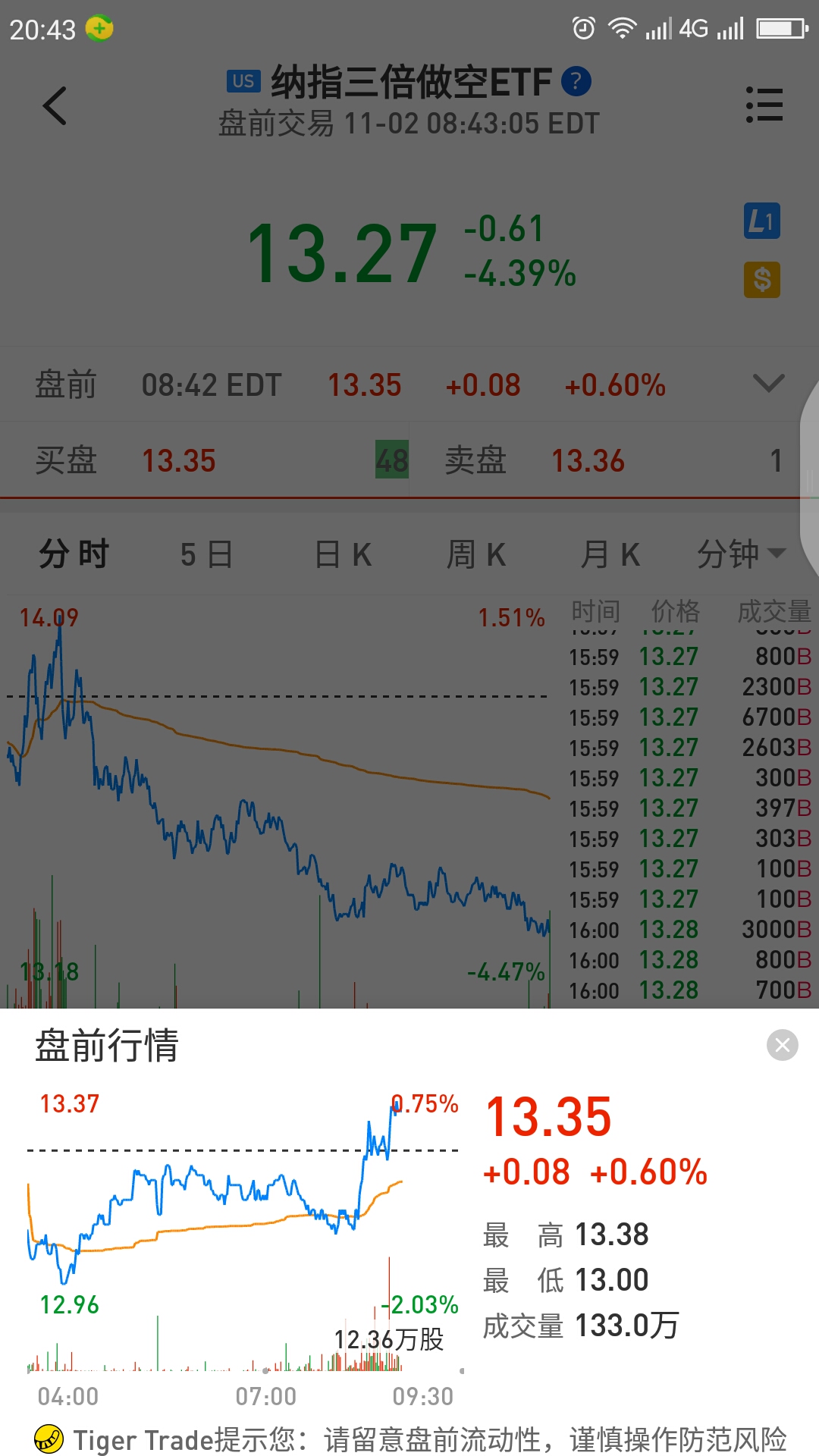Image resolution: width=819 pixels, height=1456 pixels.
Task: Show the 月K monthly chart
Action: pos(610,554)
